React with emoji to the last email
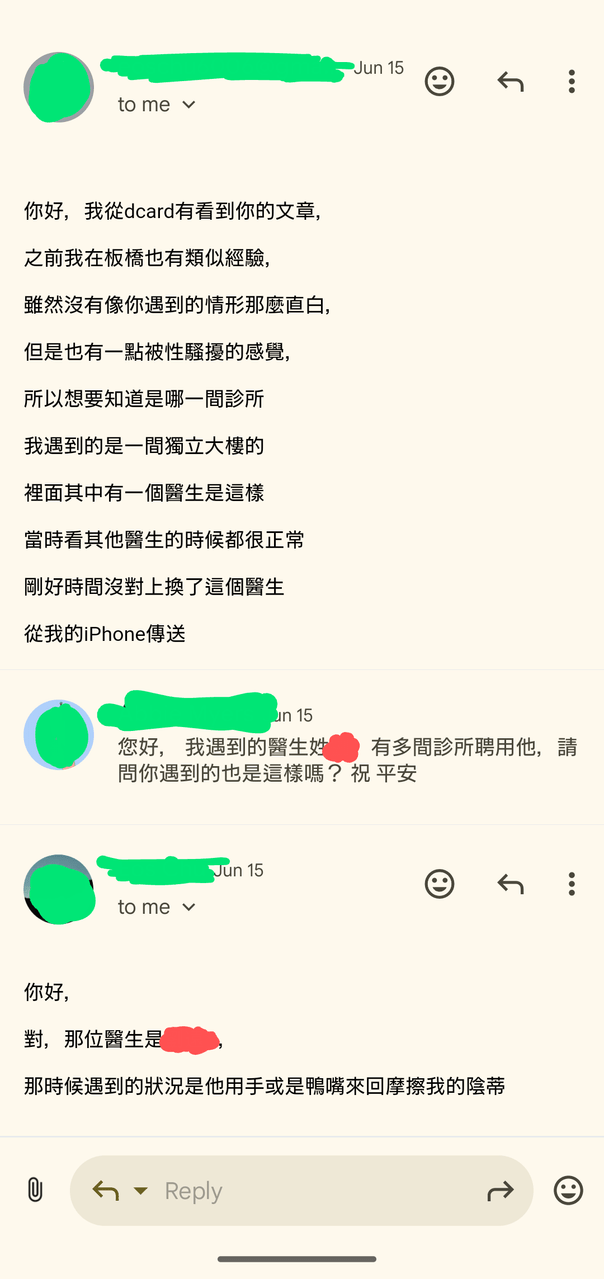 click(440, 884)
